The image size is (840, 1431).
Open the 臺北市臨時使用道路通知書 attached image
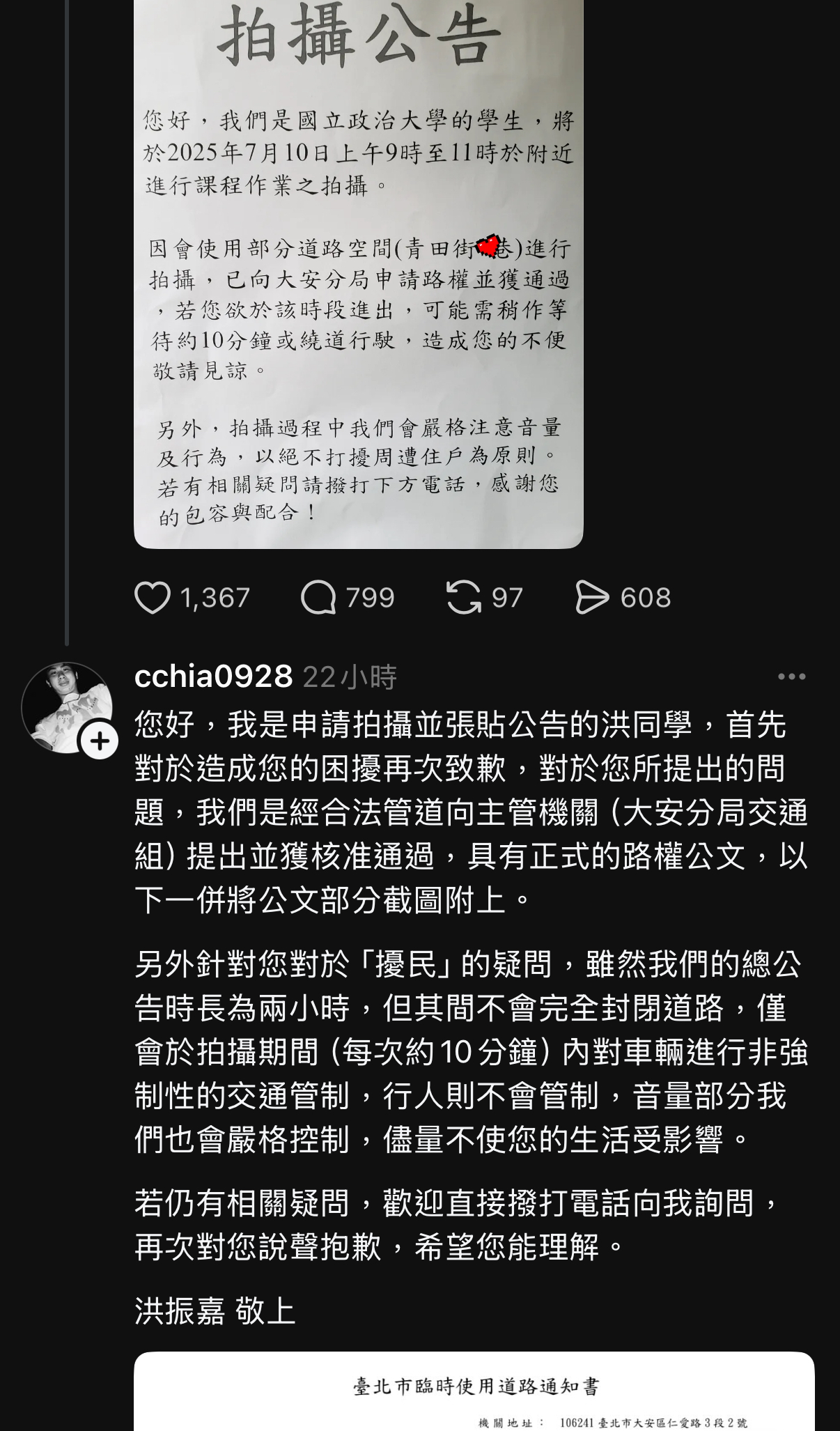coord(474,1391)
